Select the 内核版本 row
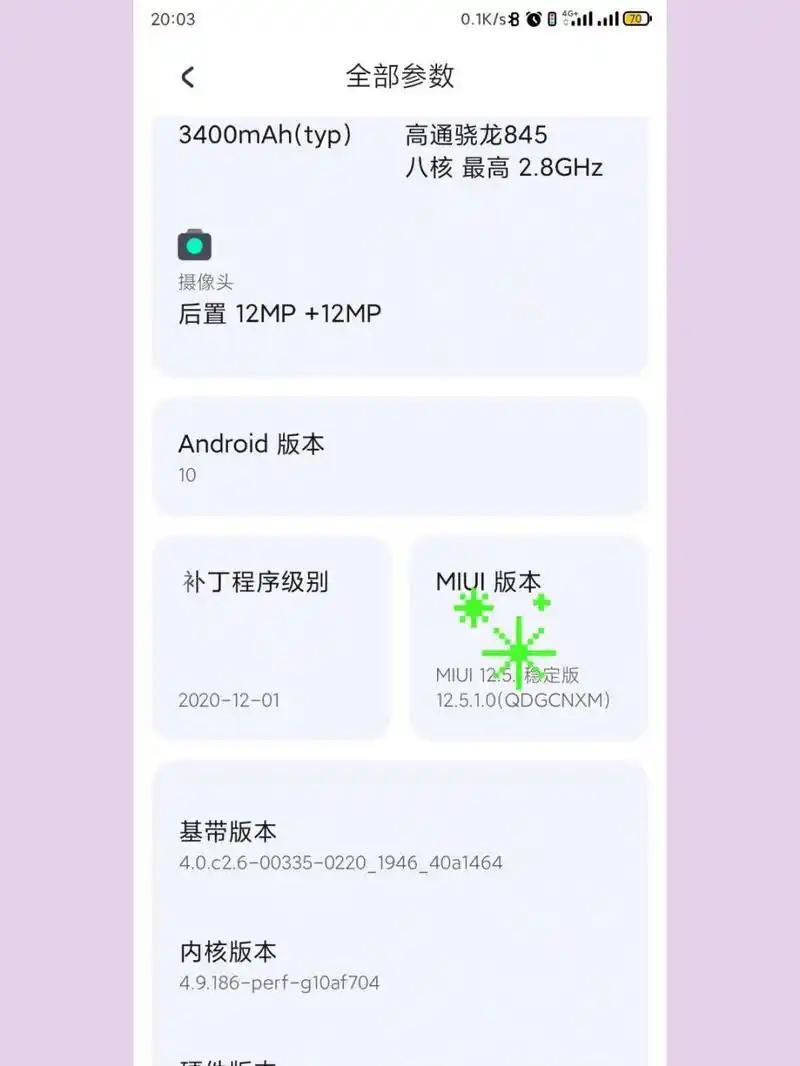The image size is (800, 1066). pyautogui.click(x=399, y=965)
